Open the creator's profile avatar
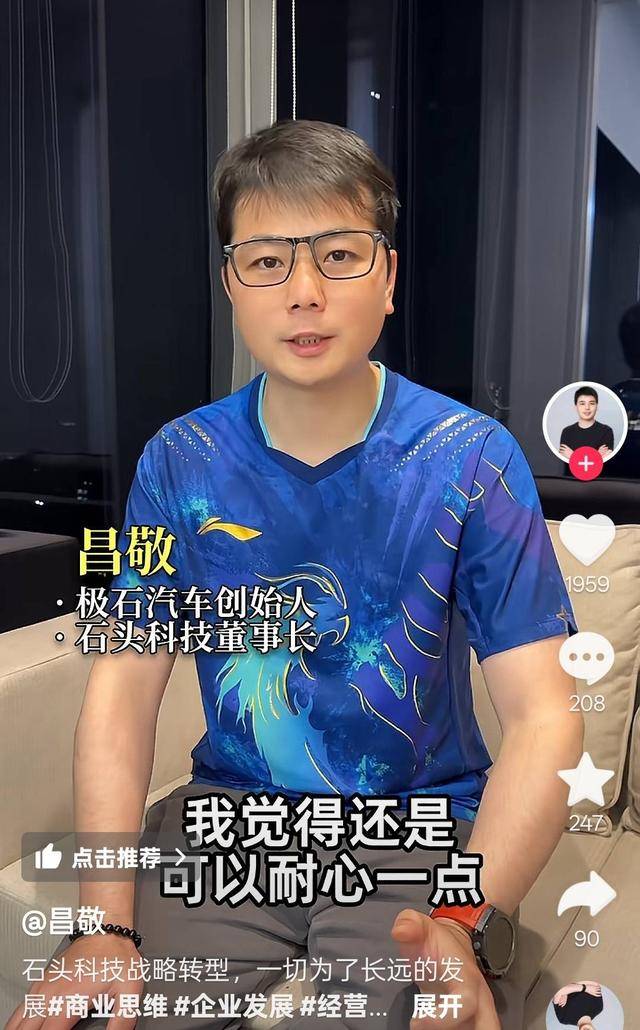 point(585,421)
